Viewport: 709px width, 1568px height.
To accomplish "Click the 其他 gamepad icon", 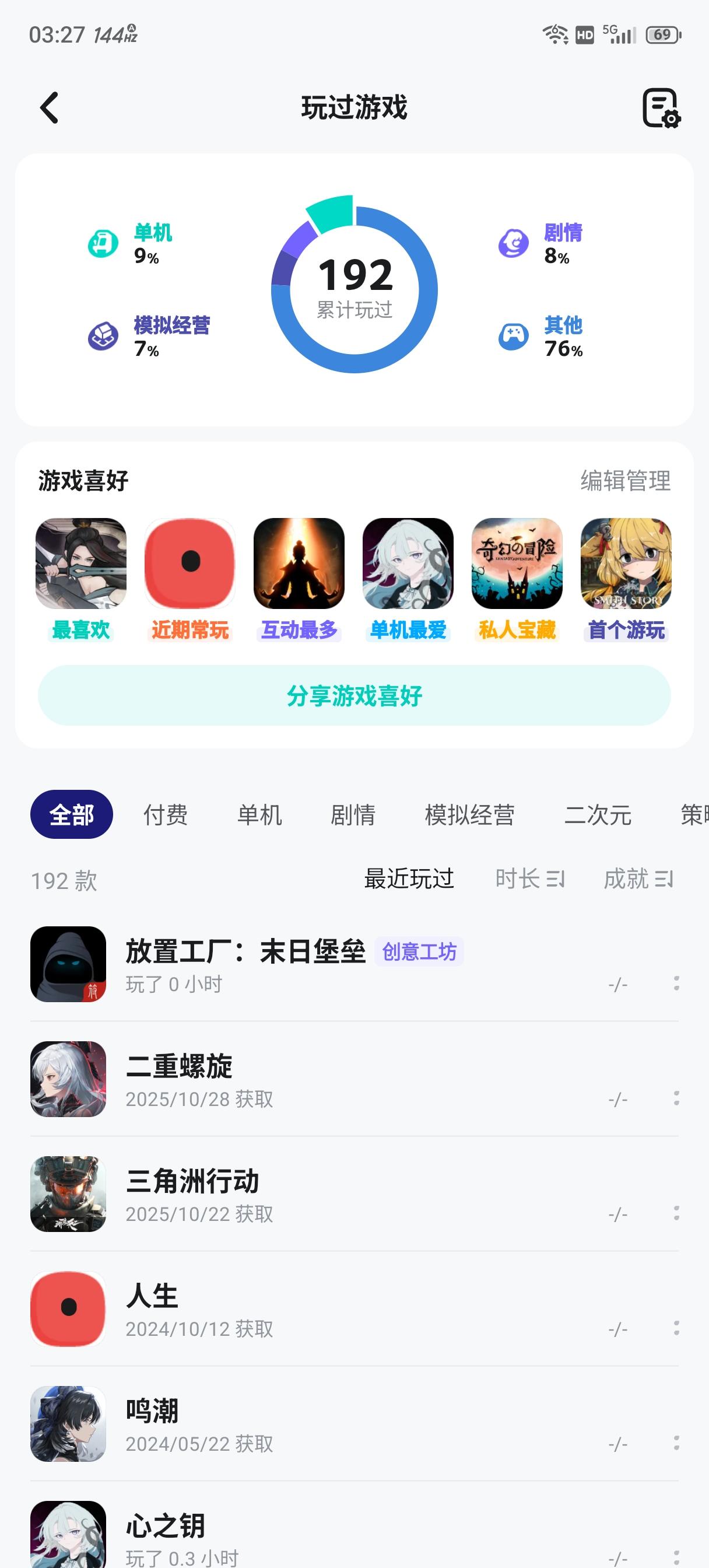I will (x=514, y=335).
